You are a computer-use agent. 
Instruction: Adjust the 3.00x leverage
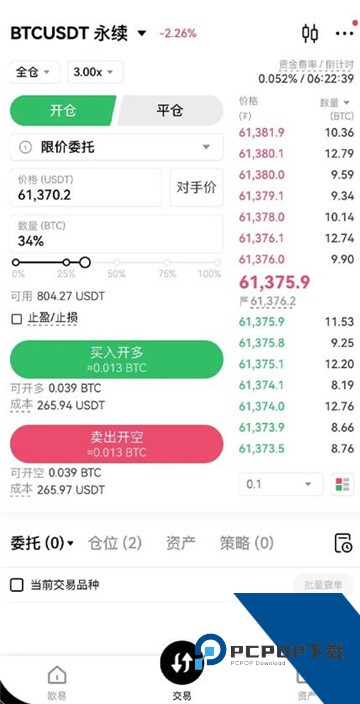point(95,72)
